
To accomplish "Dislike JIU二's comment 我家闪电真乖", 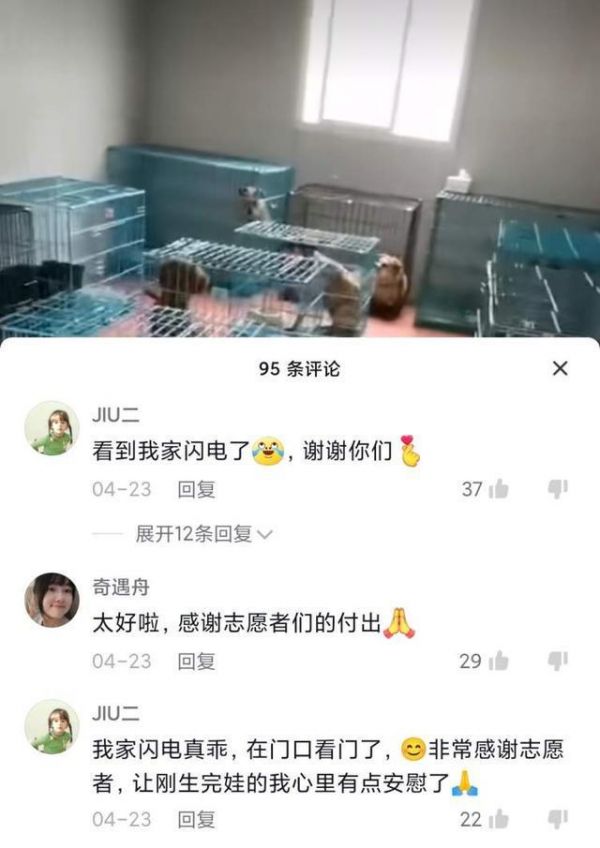I will click(558, 819).
